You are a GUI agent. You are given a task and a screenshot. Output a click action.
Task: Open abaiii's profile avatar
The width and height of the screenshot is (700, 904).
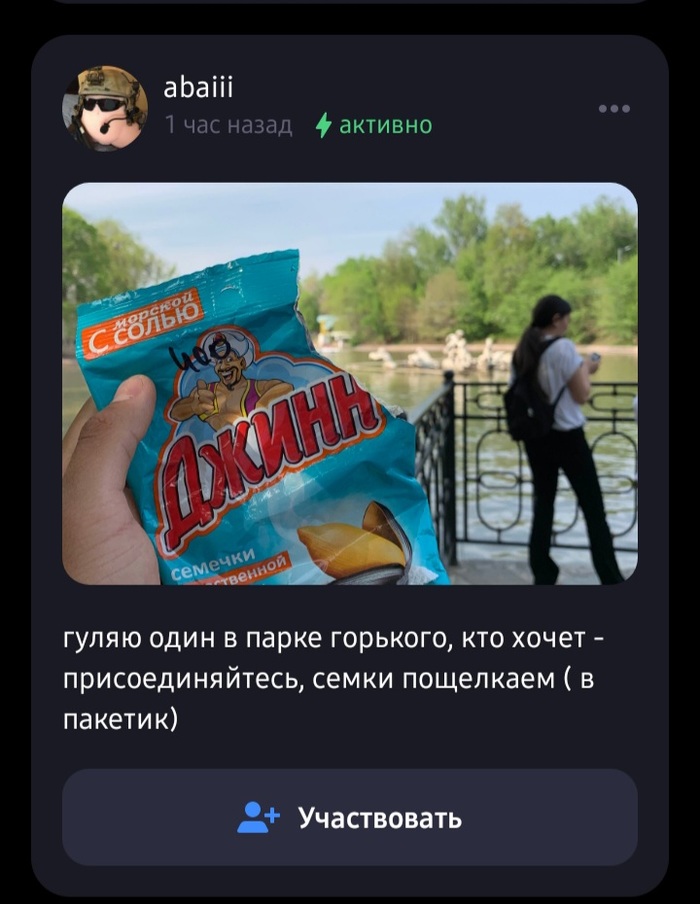(x=105, y=108)
